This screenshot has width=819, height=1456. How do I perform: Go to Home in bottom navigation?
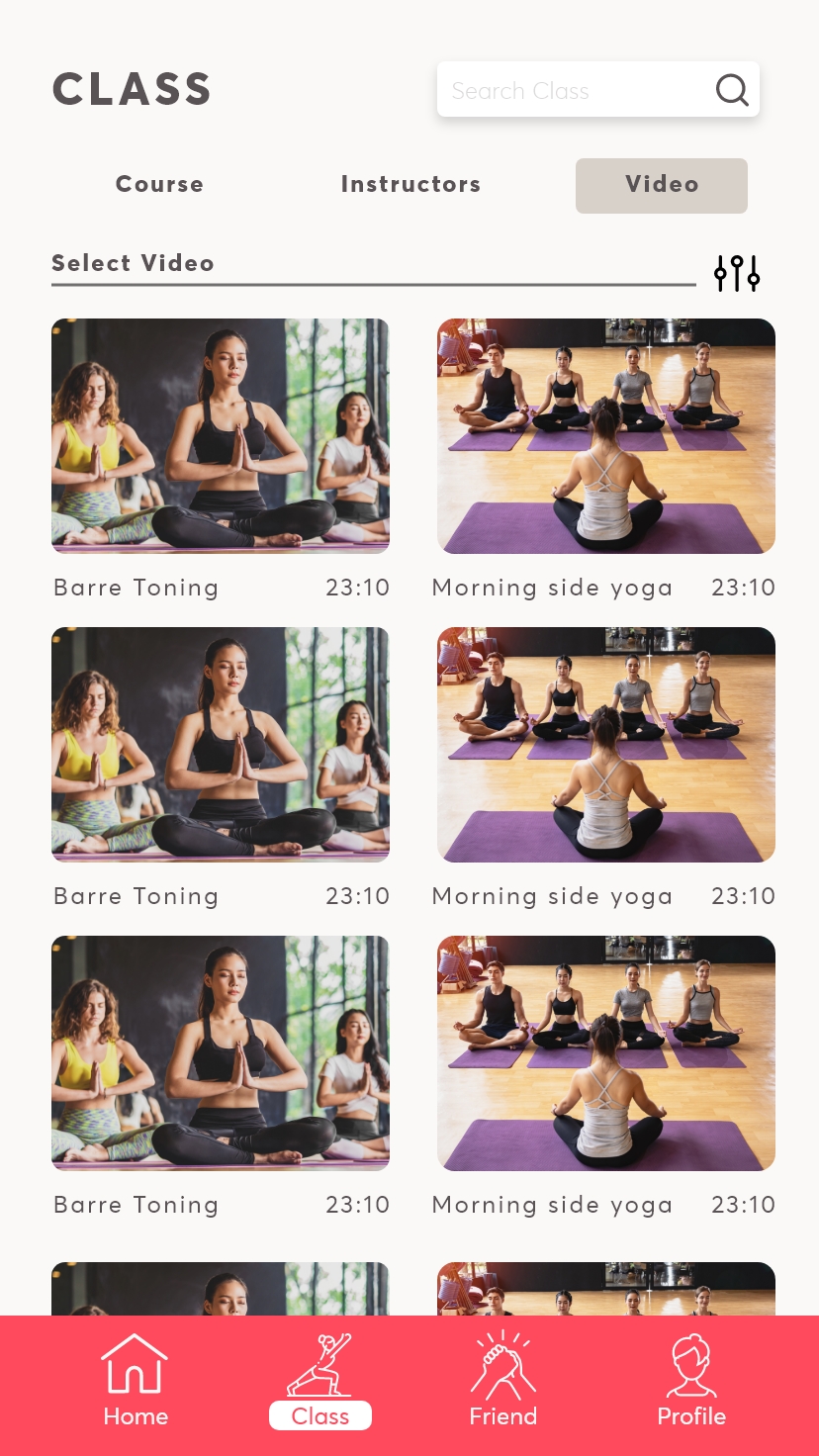coord(136,1380)
